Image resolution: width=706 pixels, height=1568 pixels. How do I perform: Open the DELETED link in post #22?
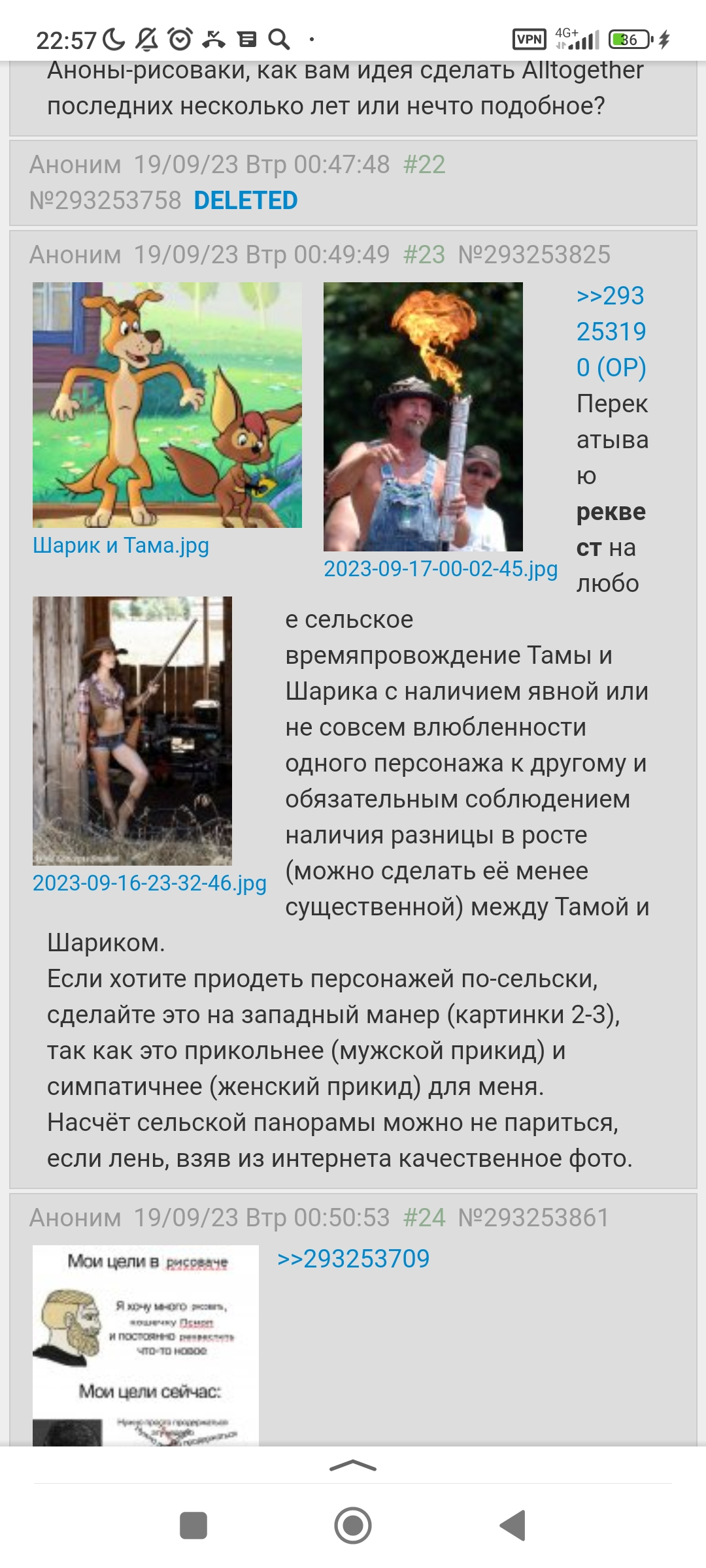(x=246, y=201)
